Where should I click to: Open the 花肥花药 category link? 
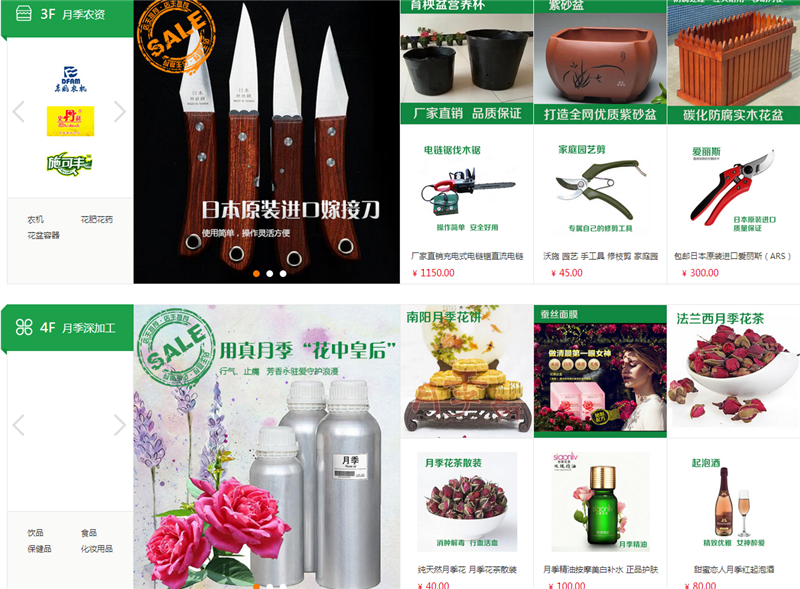pos(97,219)
